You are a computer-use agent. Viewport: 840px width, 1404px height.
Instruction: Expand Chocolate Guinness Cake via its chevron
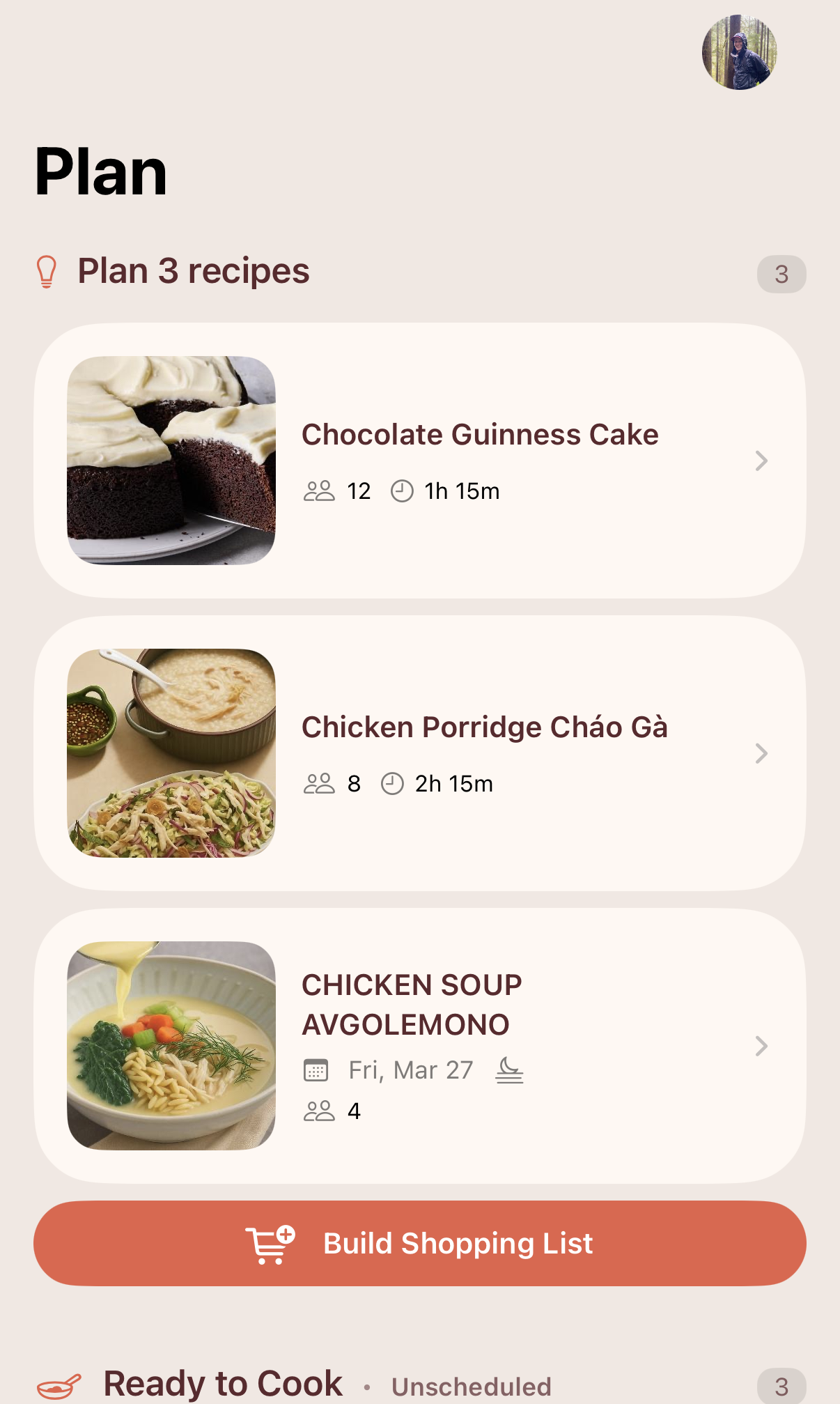click(x=763, y=461)
